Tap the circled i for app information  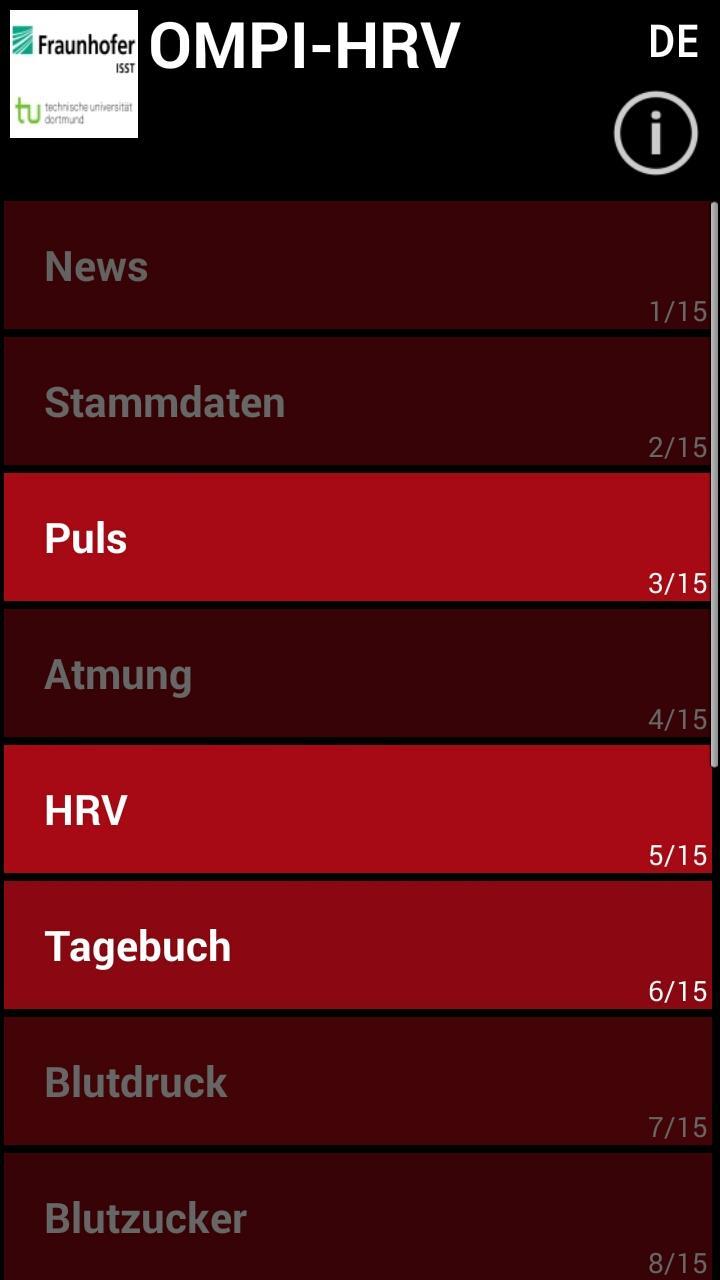pos(655,135)
